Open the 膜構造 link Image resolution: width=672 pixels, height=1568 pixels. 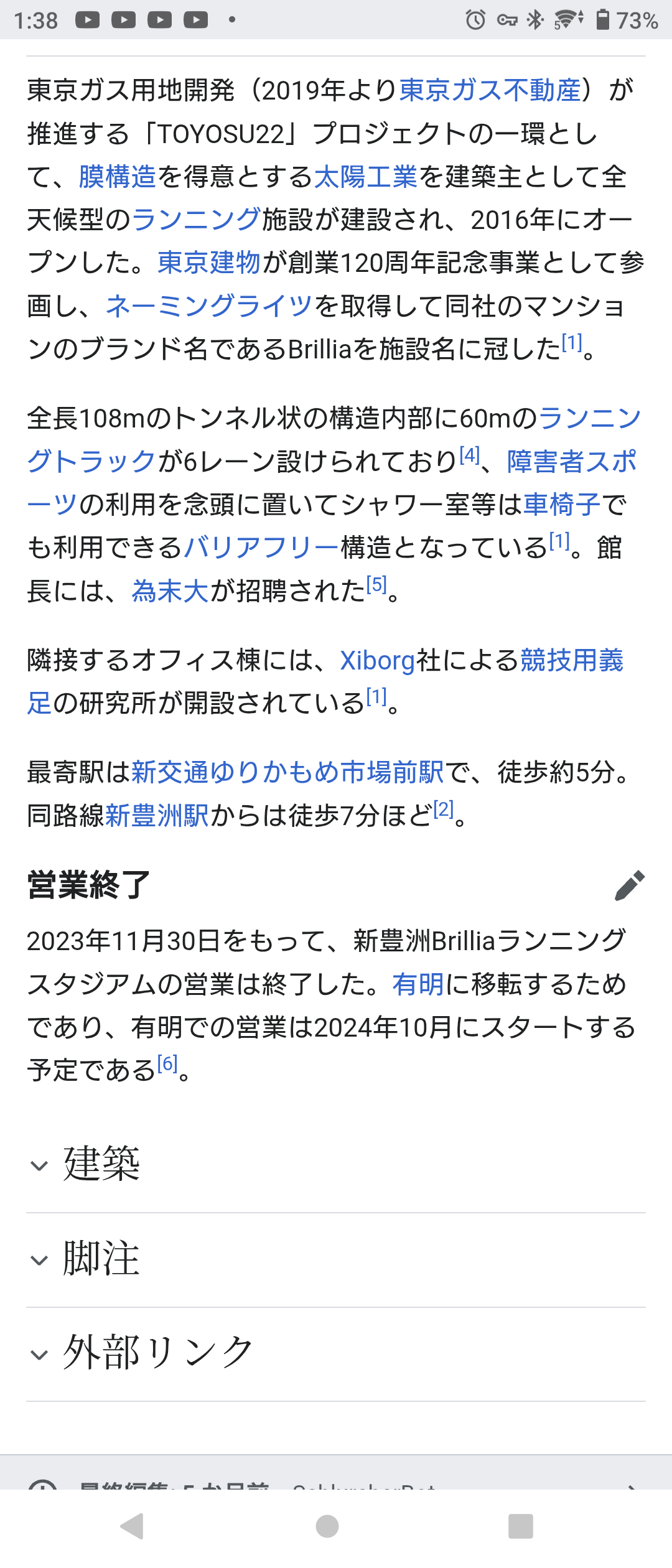click(118, 177)
